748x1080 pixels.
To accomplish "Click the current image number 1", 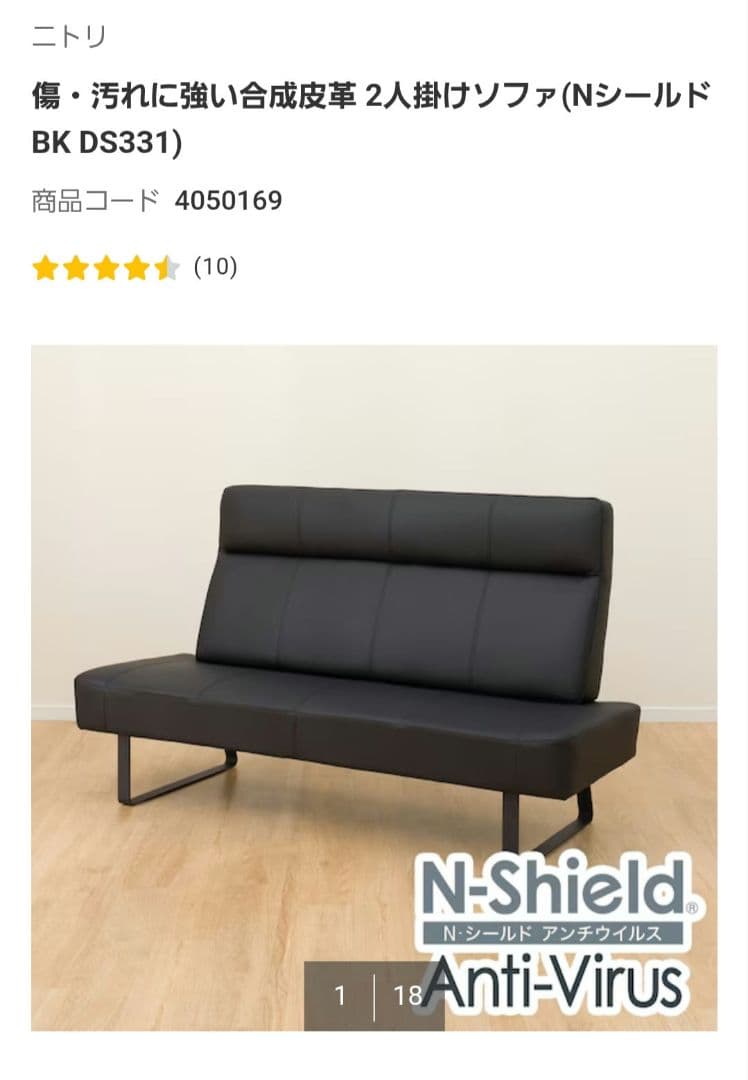I will pos(340,994).
